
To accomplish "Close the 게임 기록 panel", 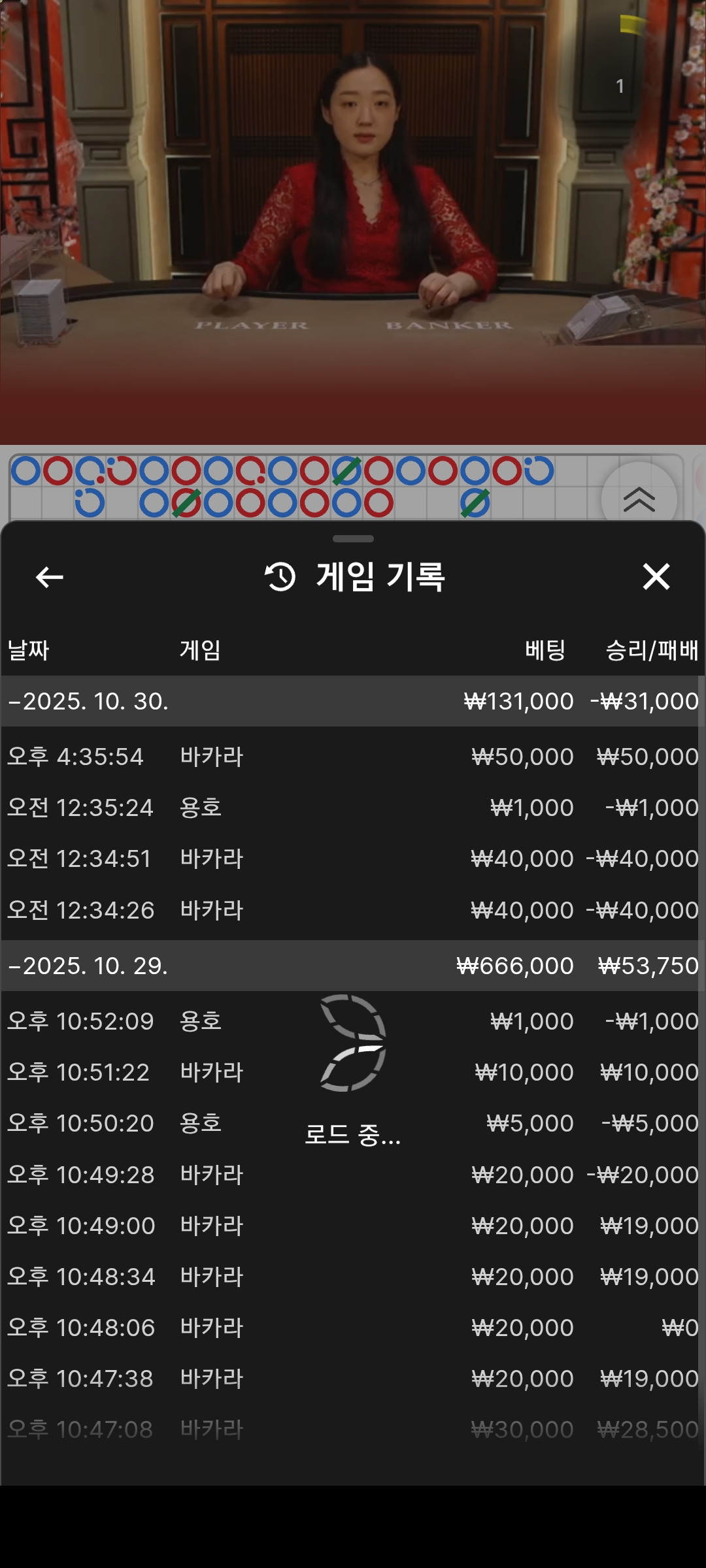I will click(x=656, y=577).
